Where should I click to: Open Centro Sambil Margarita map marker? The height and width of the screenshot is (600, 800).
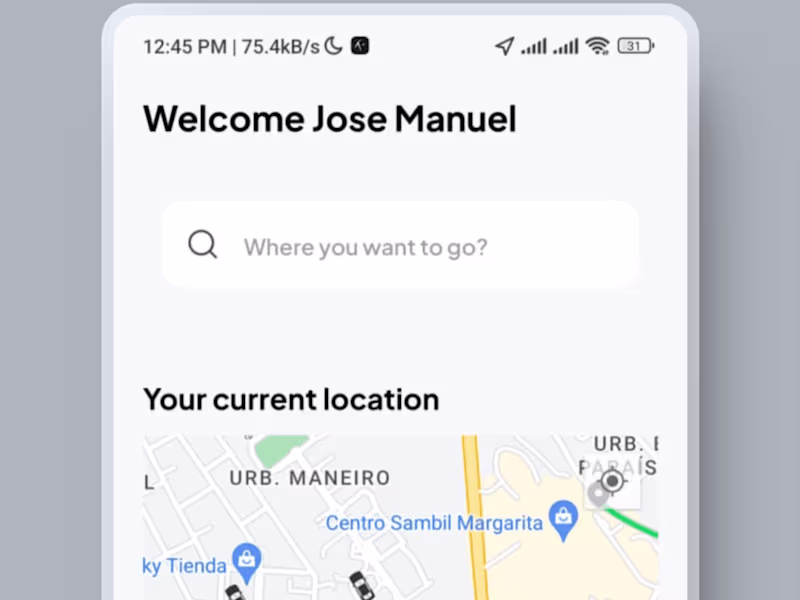[563, 520]
